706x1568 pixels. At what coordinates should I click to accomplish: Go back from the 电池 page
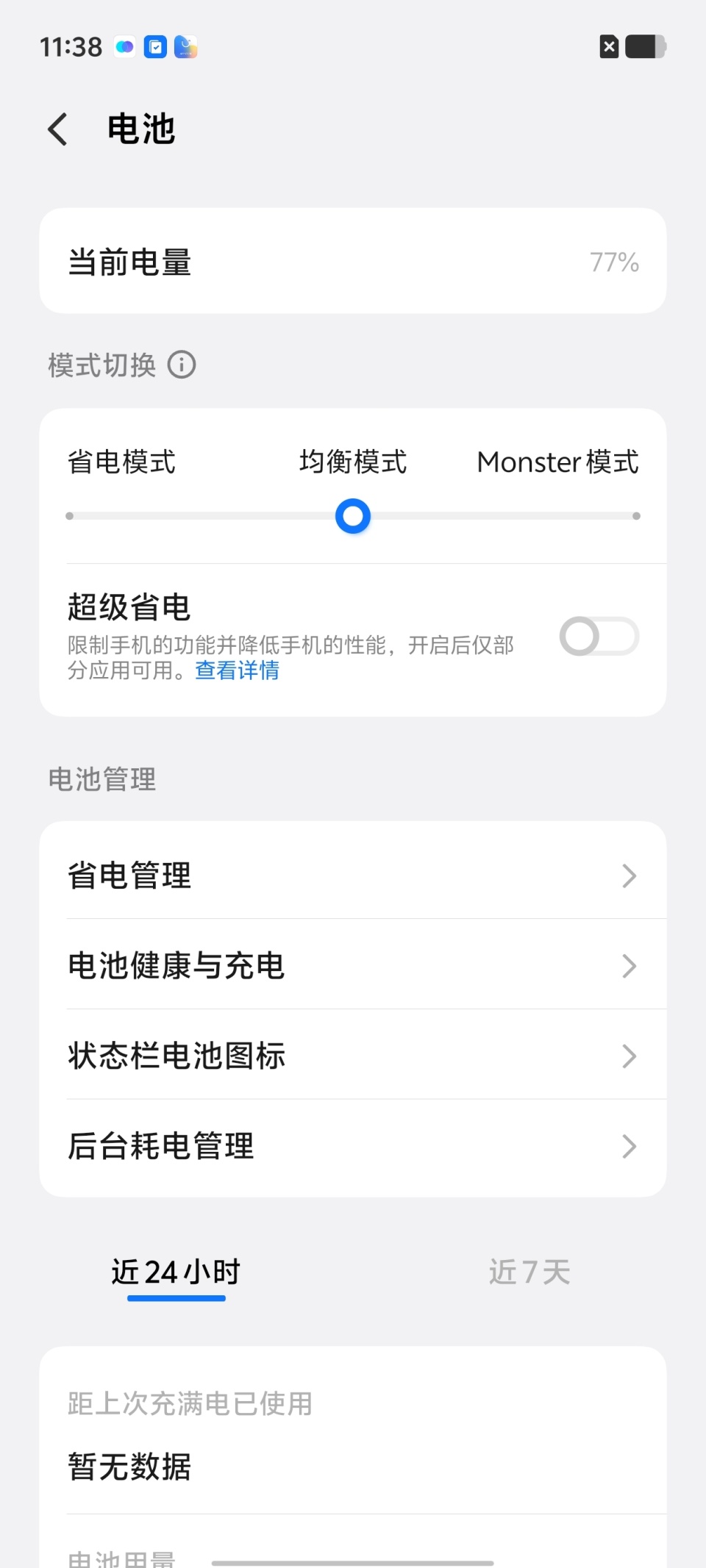(58, 129)
